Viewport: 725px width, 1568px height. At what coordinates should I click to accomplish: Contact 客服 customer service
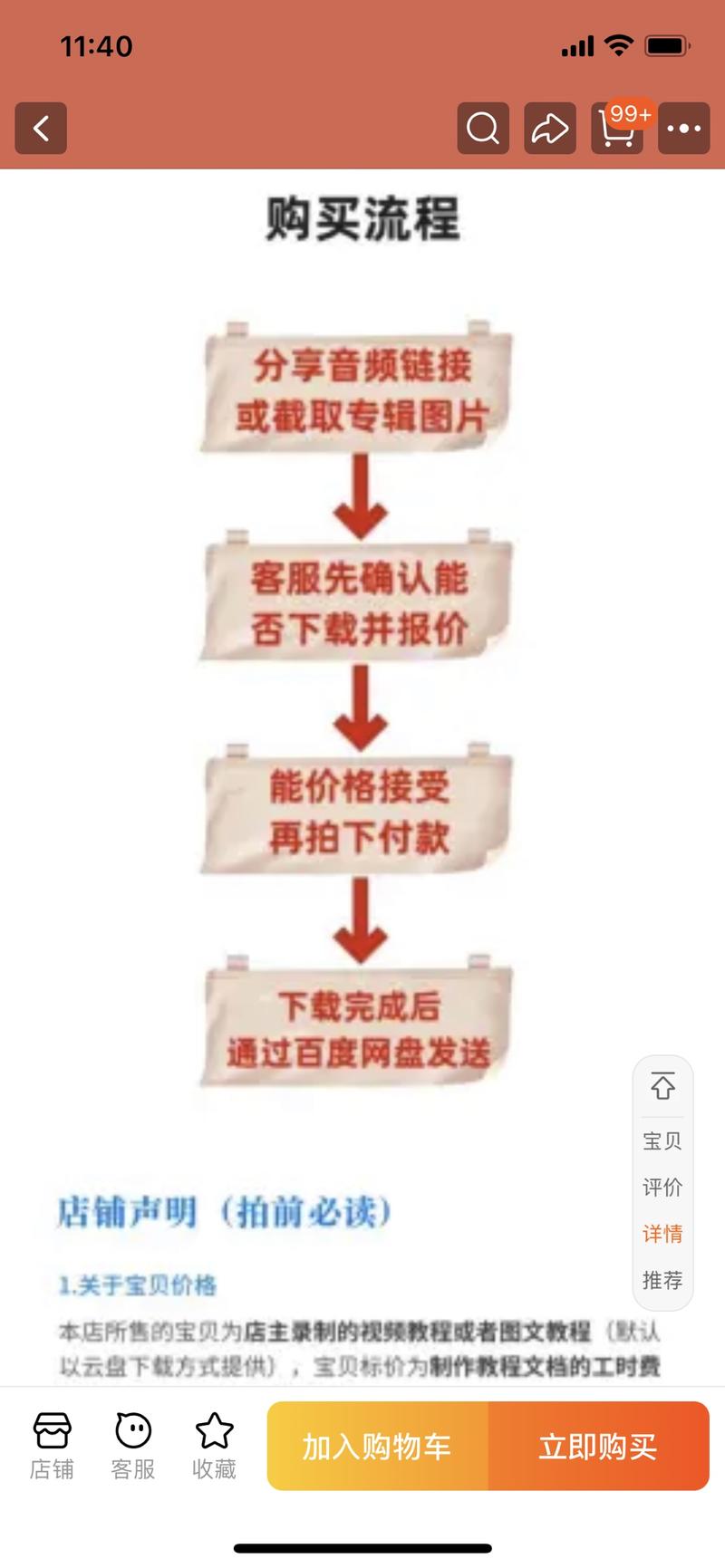[x=133, y=1446]
